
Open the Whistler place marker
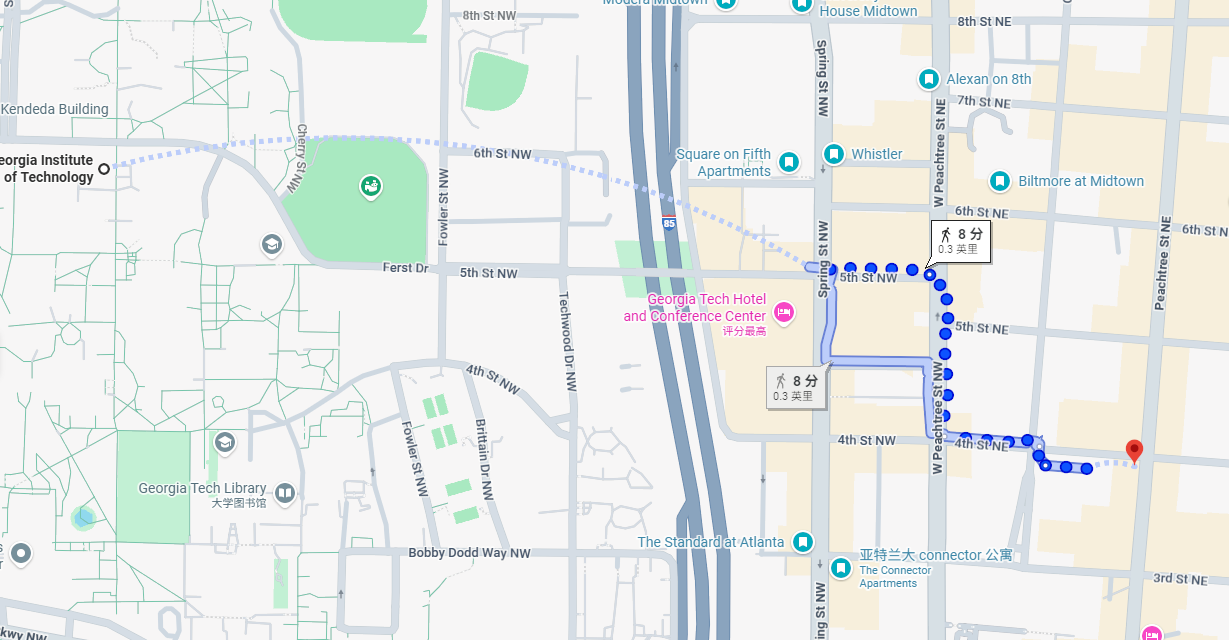pyautogui.click(x=834, y=154)
